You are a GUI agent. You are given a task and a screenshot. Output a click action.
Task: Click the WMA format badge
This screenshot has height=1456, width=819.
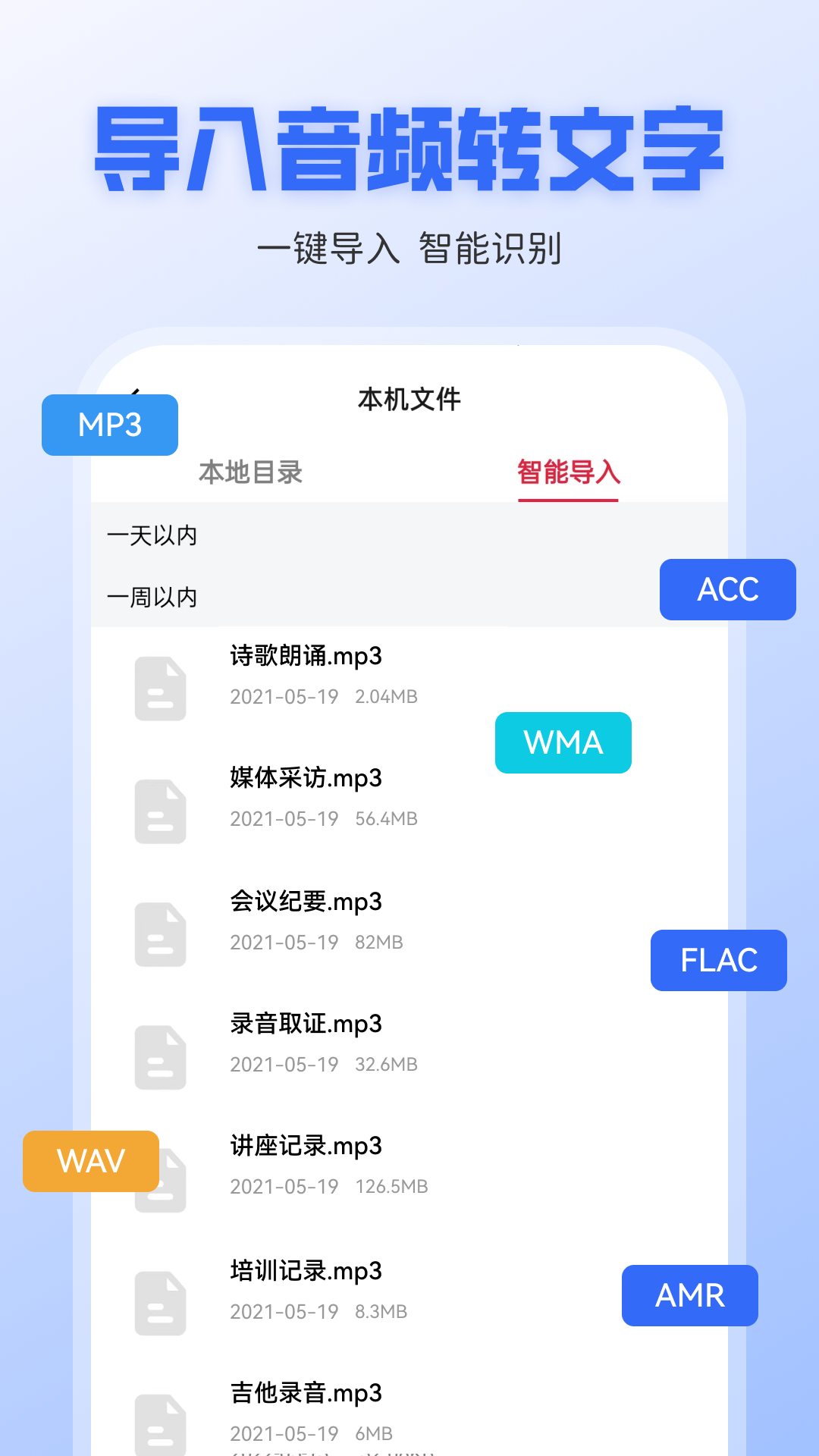[x=563, y=743]
